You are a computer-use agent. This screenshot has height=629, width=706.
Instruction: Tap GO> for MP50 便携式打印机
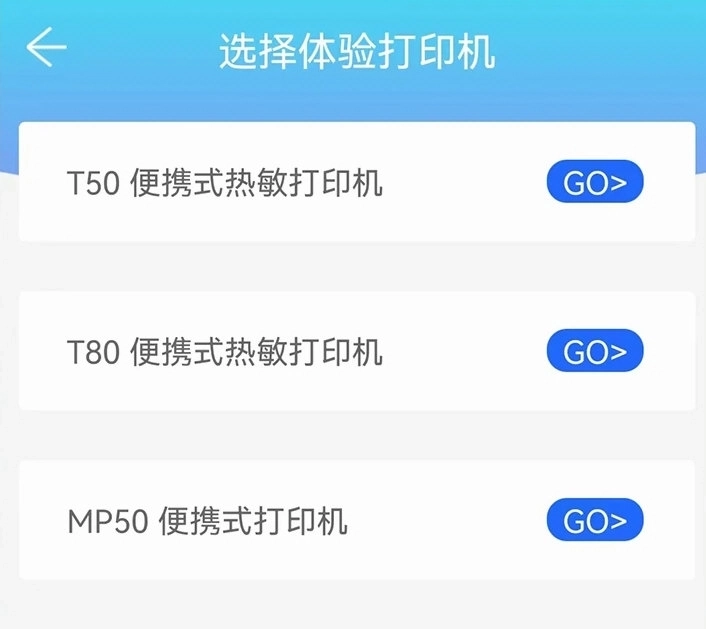pos(595,520)
